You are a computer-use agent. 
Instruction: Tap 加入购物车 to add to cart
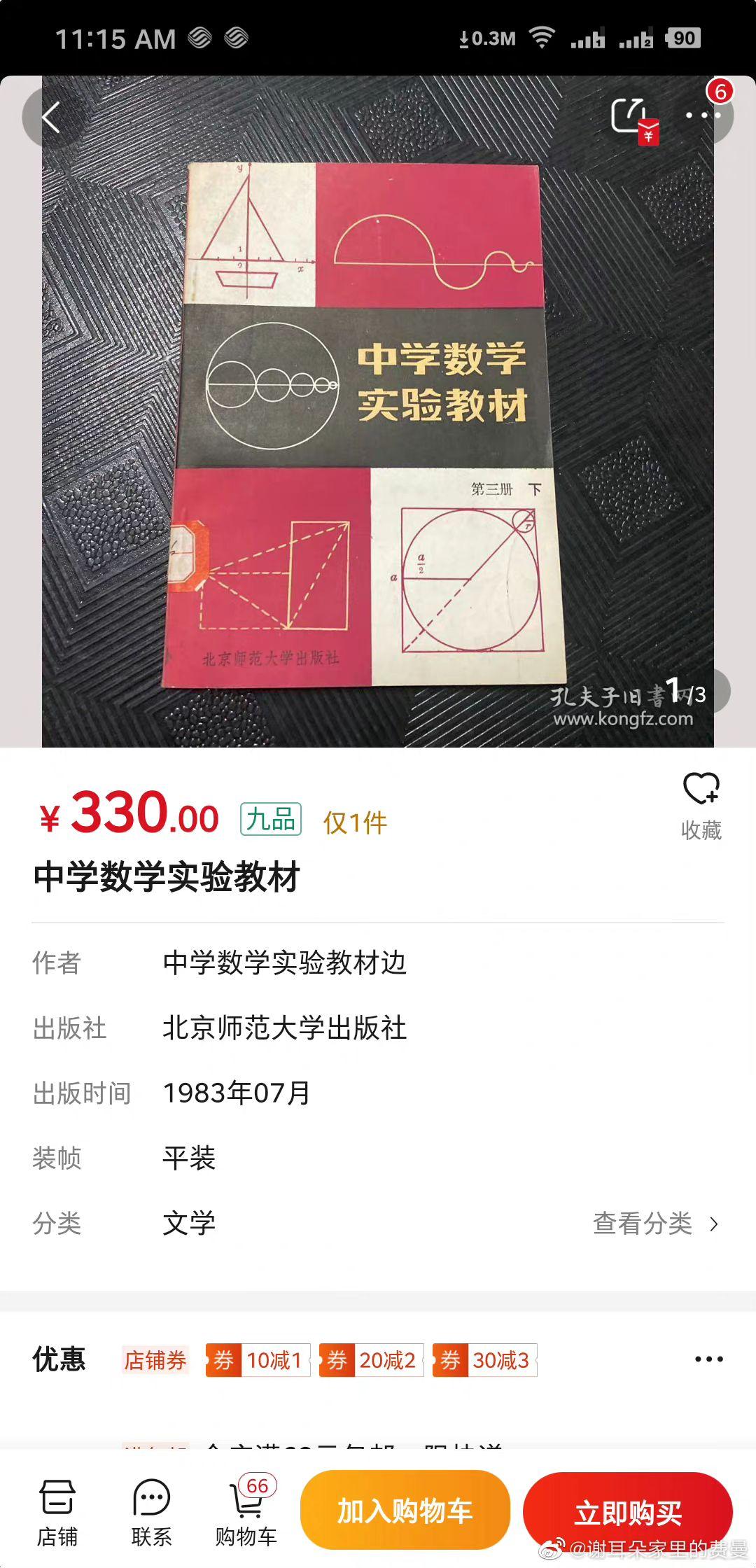click(x=405, y=1510)
